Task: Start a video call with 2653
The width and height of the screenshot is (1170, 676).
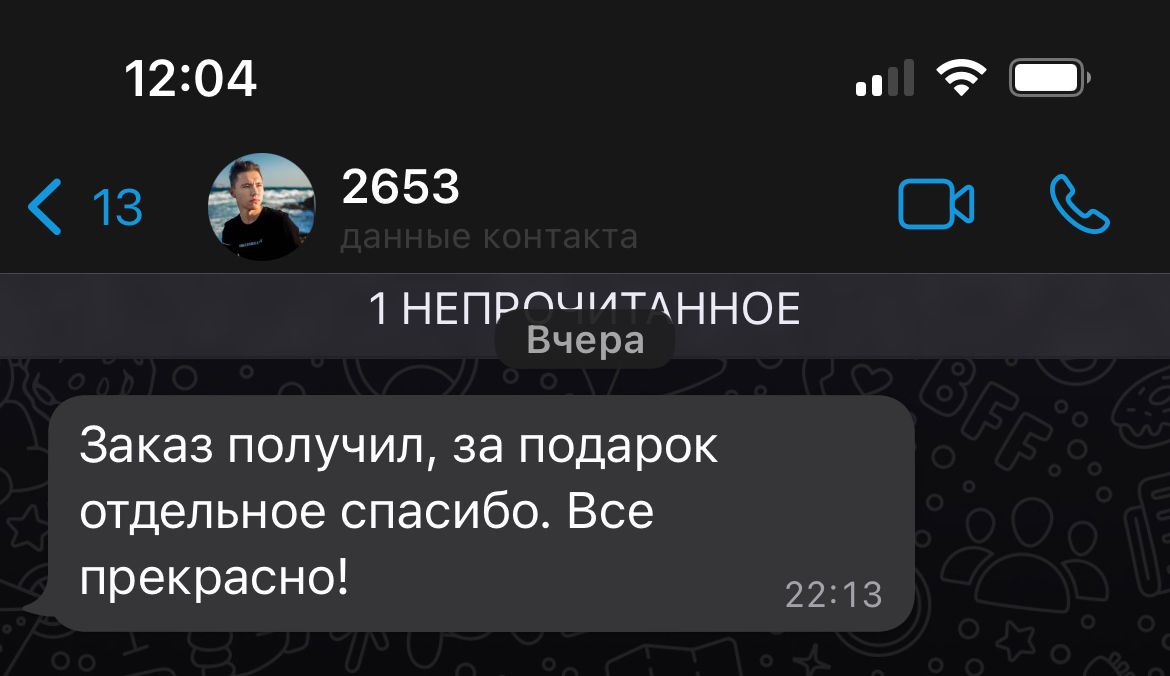Action: click(x=936, y=205)
